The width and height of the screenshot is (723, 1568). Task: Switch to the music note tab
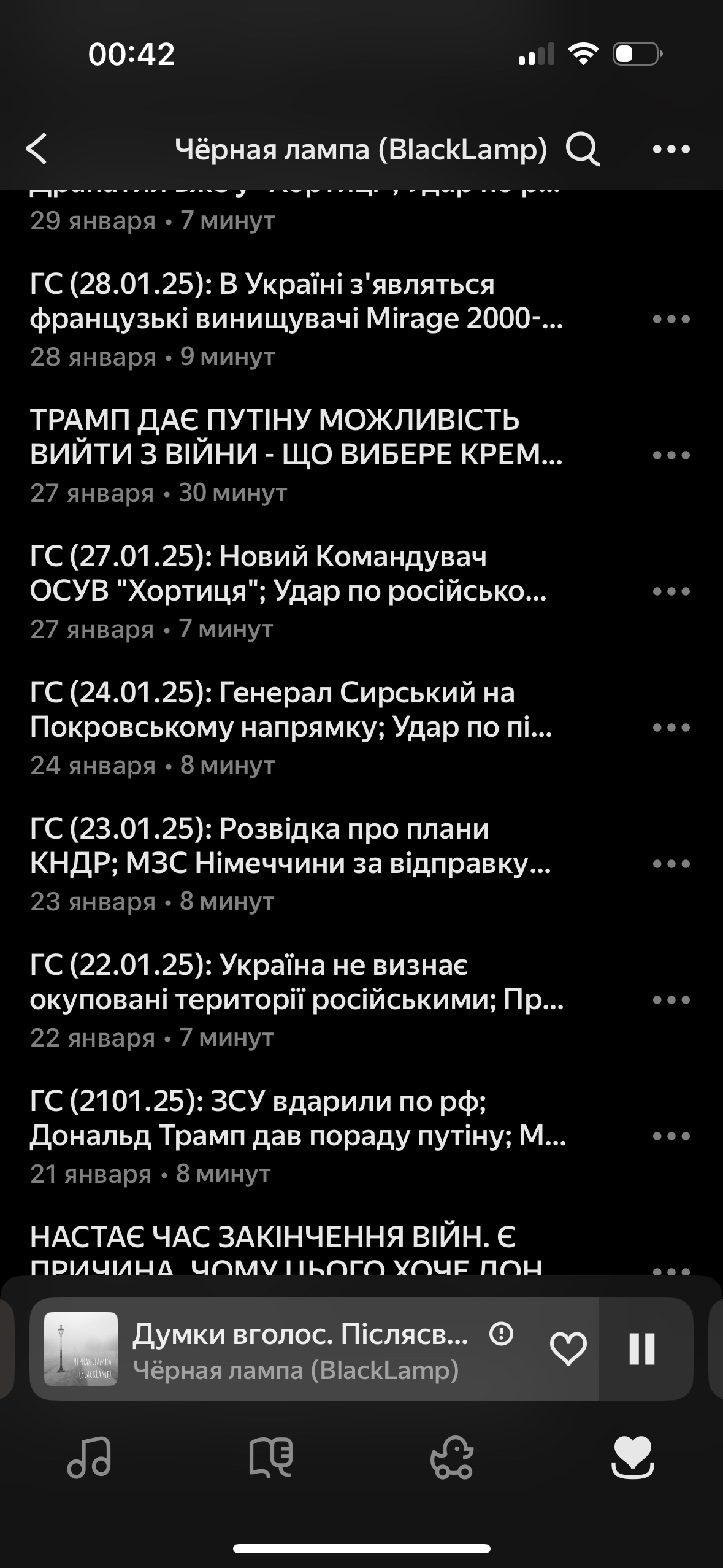pos(89,1457)
